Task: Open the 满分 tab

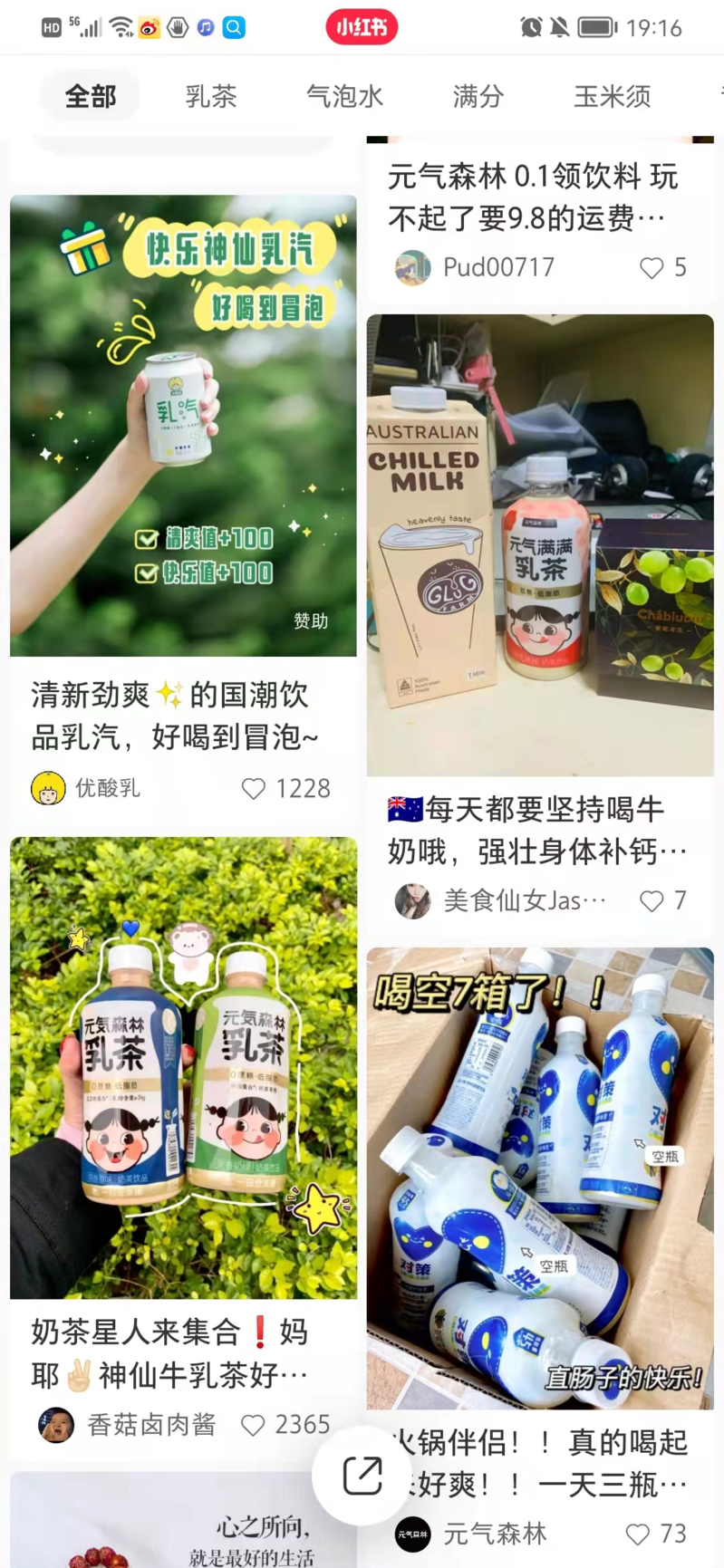Action: pos(478,96)
